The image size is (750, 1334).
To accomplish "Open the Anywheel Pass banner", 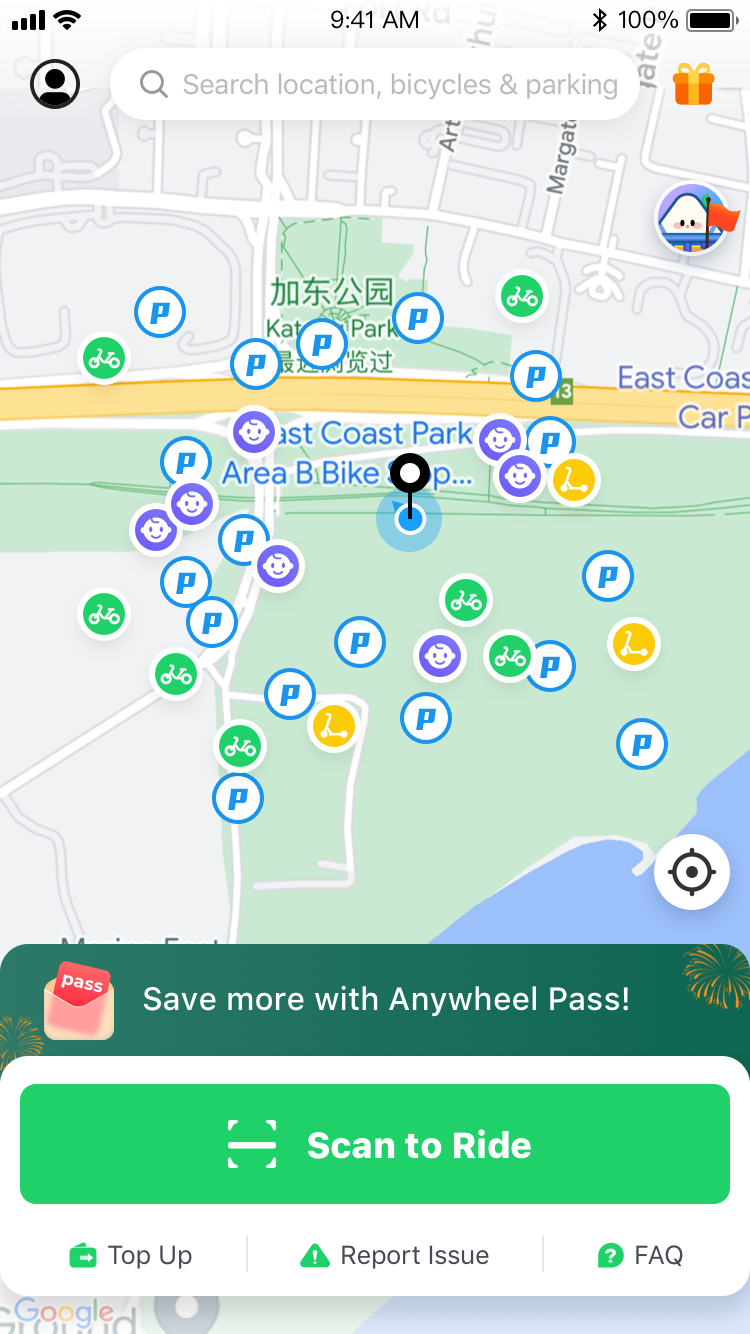I will (x=375, y=999).
